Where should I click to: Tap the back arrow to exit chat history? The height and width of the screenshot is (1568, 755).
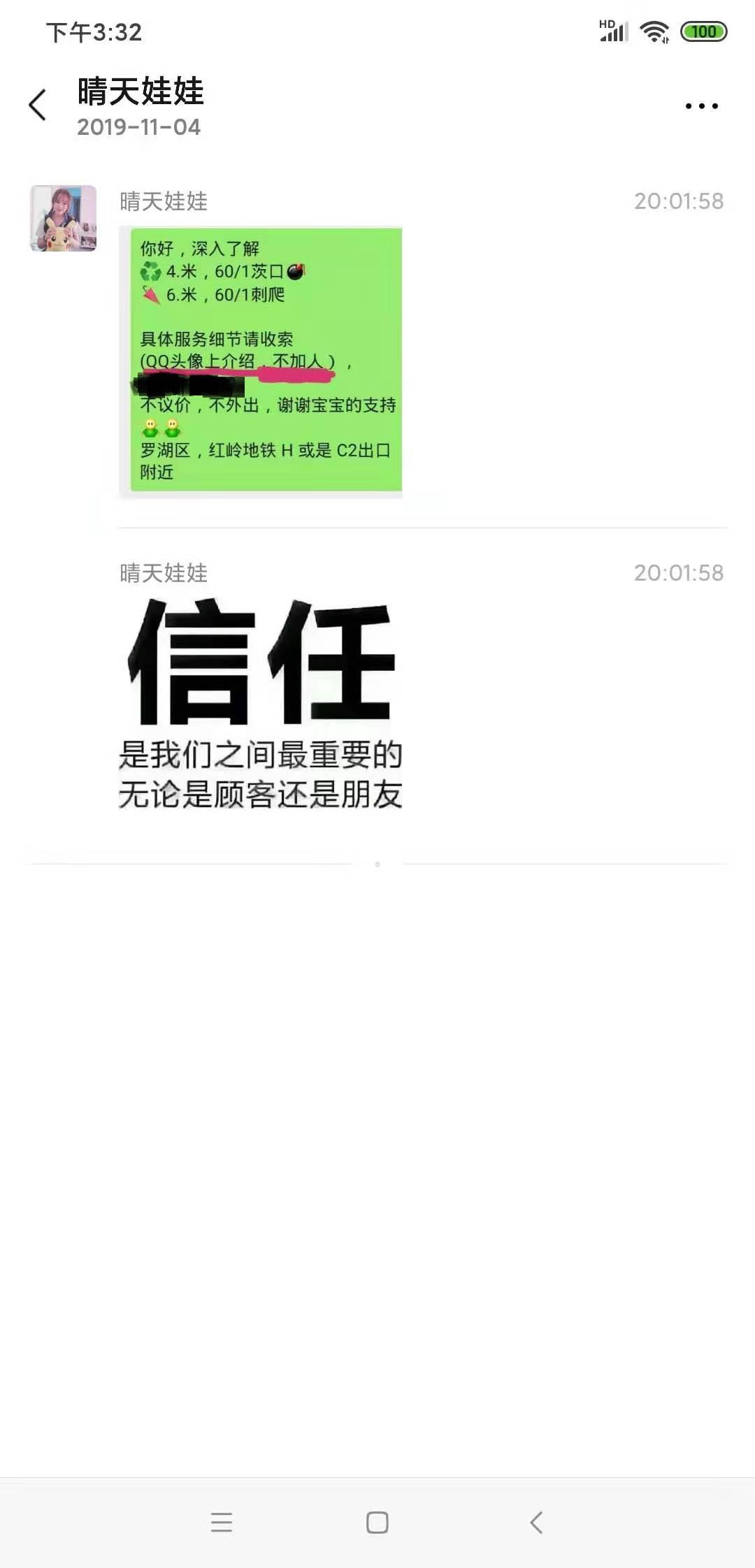point(38,103)
